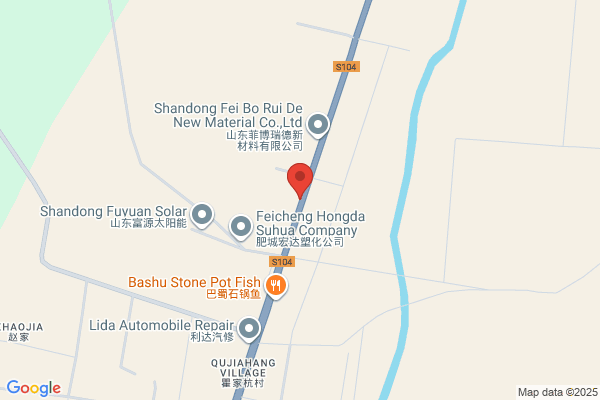Open Feicheng Hongda Suhua Company marker
The width and height of the screenshot is (600, 400).
[x=241, y=228]
